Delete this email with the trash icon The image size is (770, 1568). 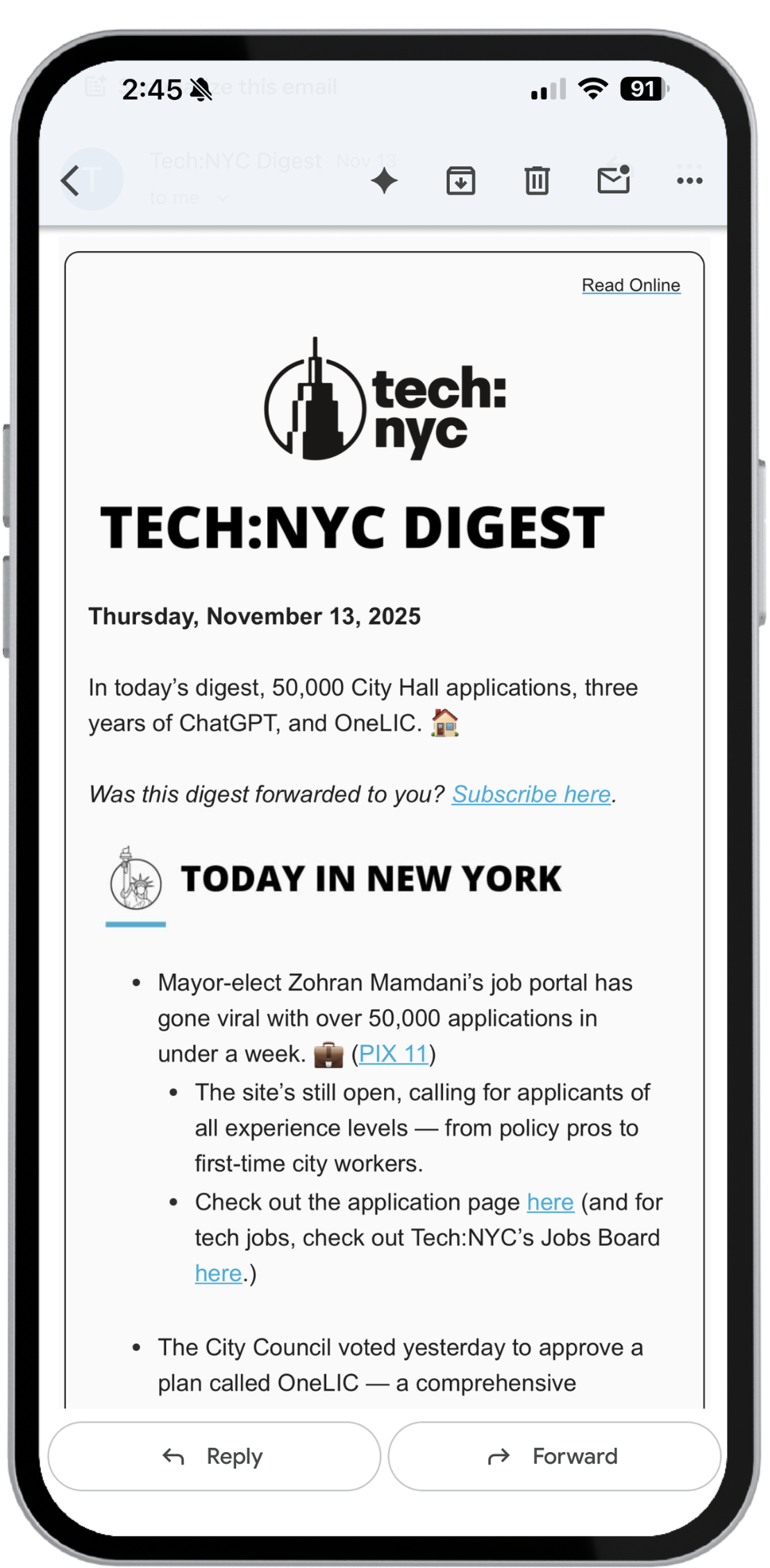537,181
